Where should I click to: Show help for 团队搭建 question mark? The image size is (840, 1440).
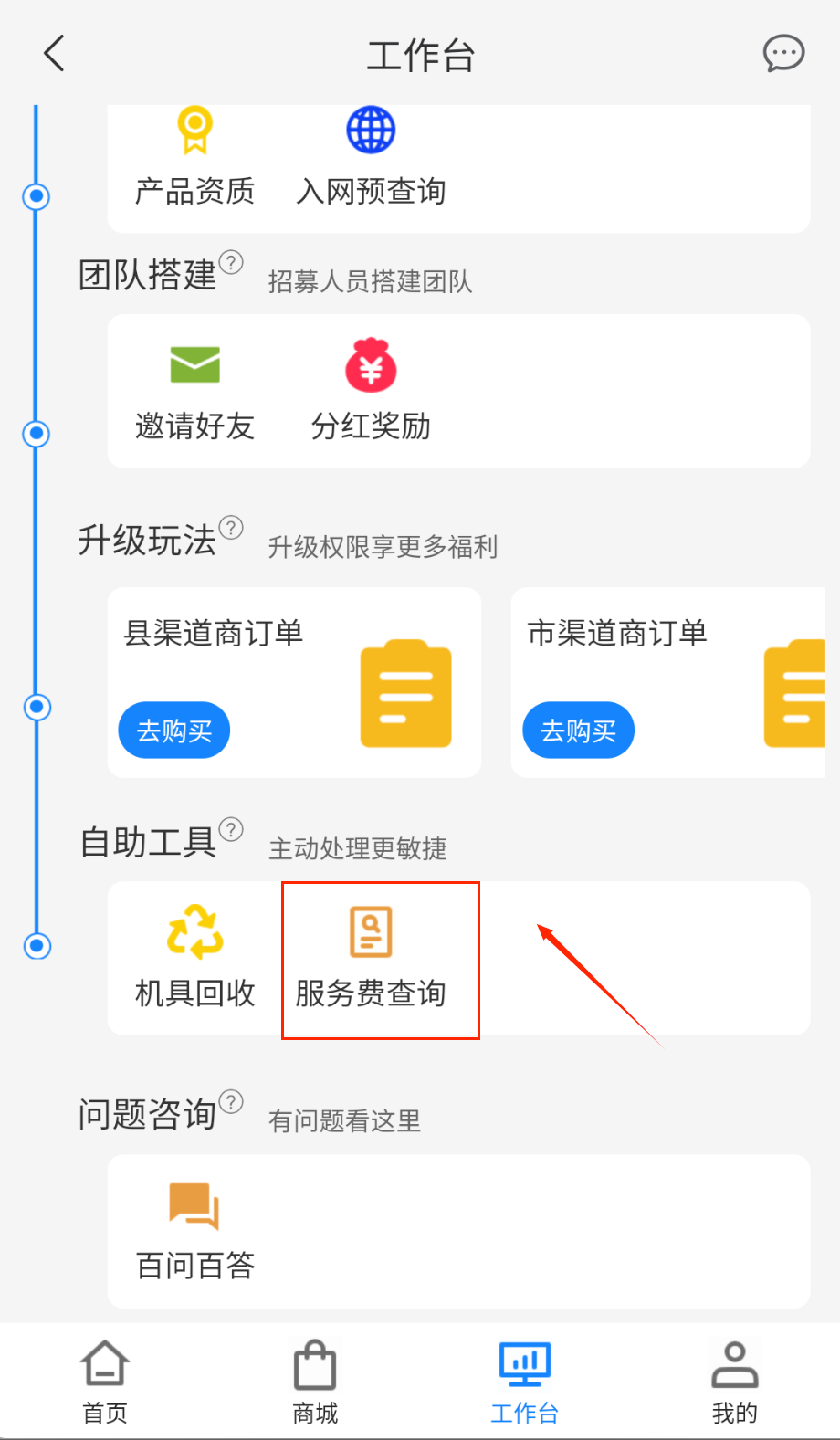(x=232, y=262)
